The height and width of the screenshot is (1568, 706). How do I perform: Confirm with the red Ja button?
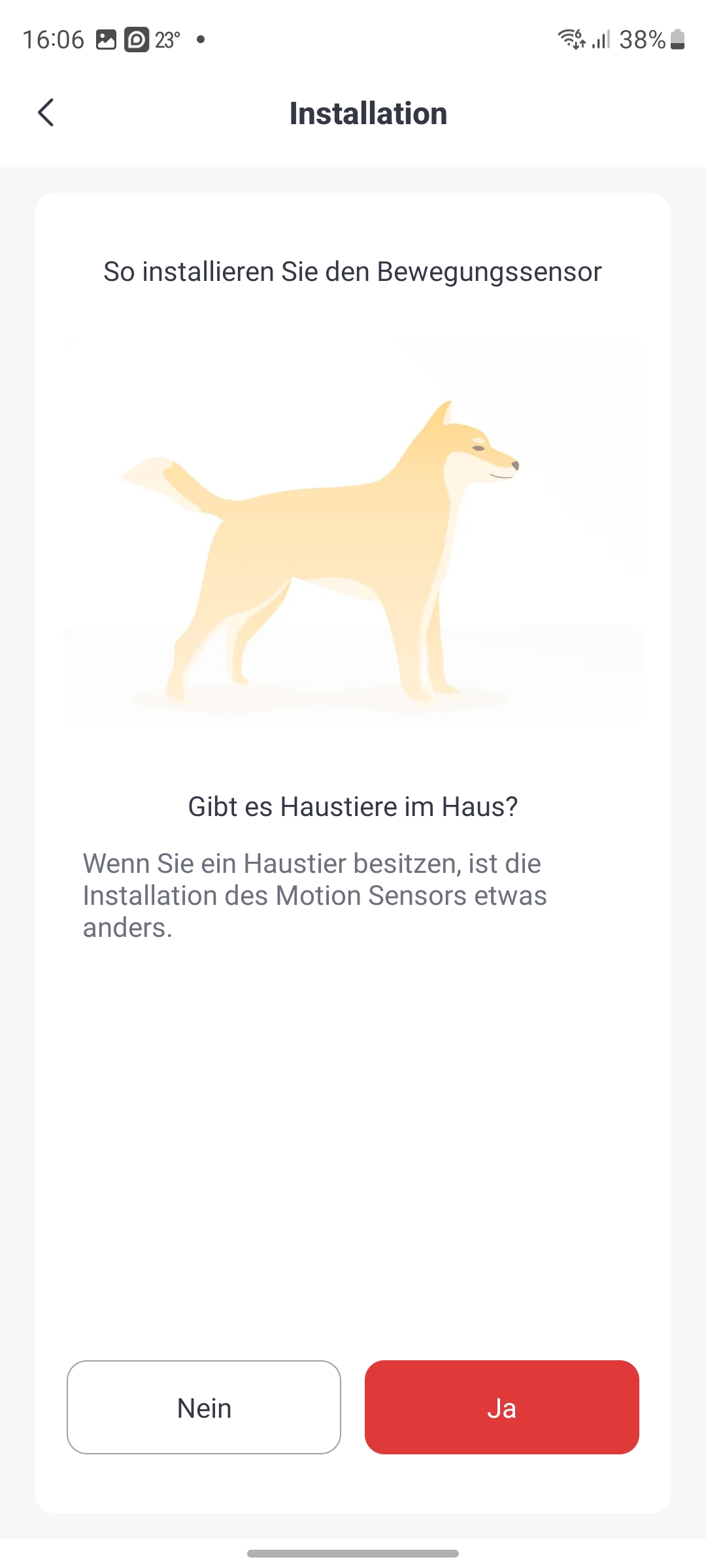point(501,1407)
